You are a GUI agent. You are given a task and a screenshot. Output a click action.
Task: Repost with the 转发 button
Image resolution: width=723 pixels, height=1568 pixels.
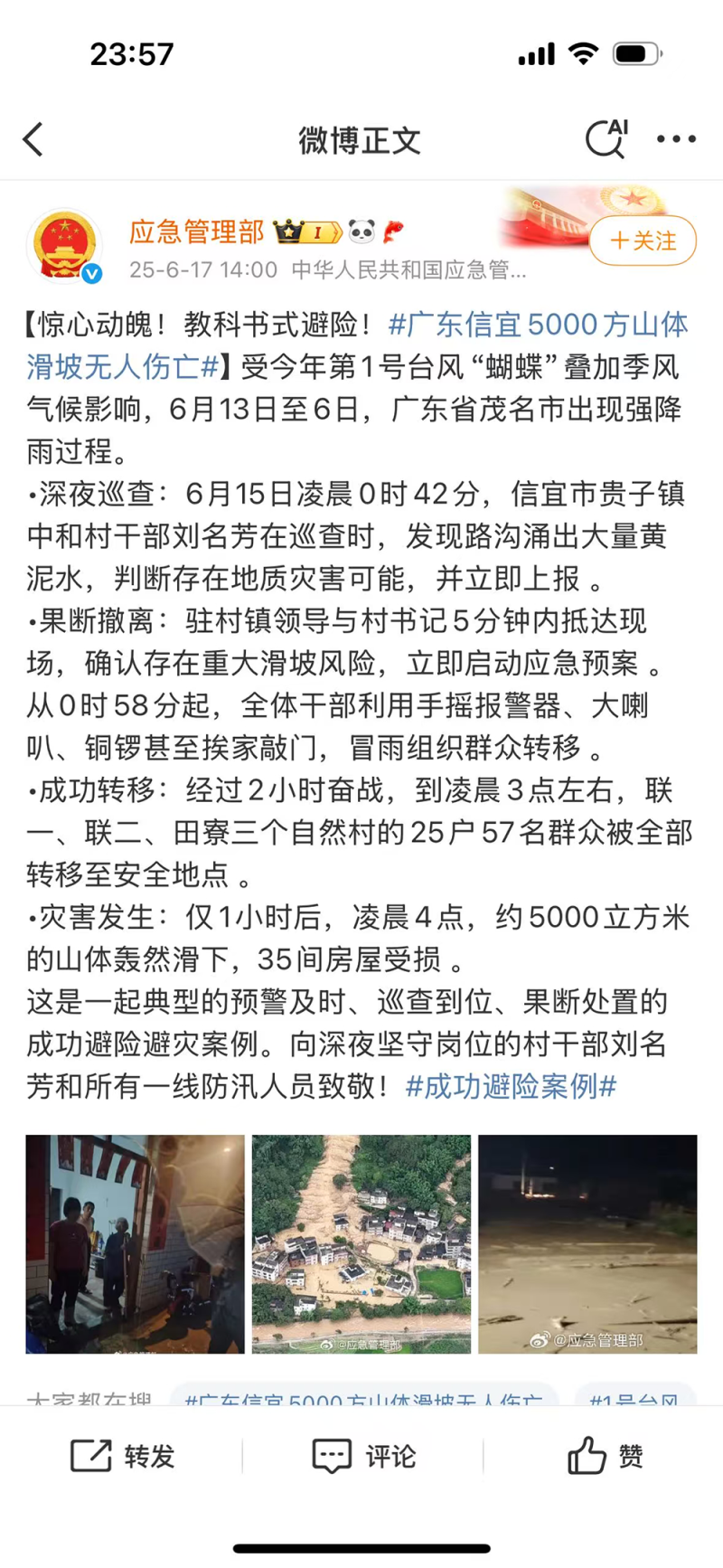point(123,1456)
